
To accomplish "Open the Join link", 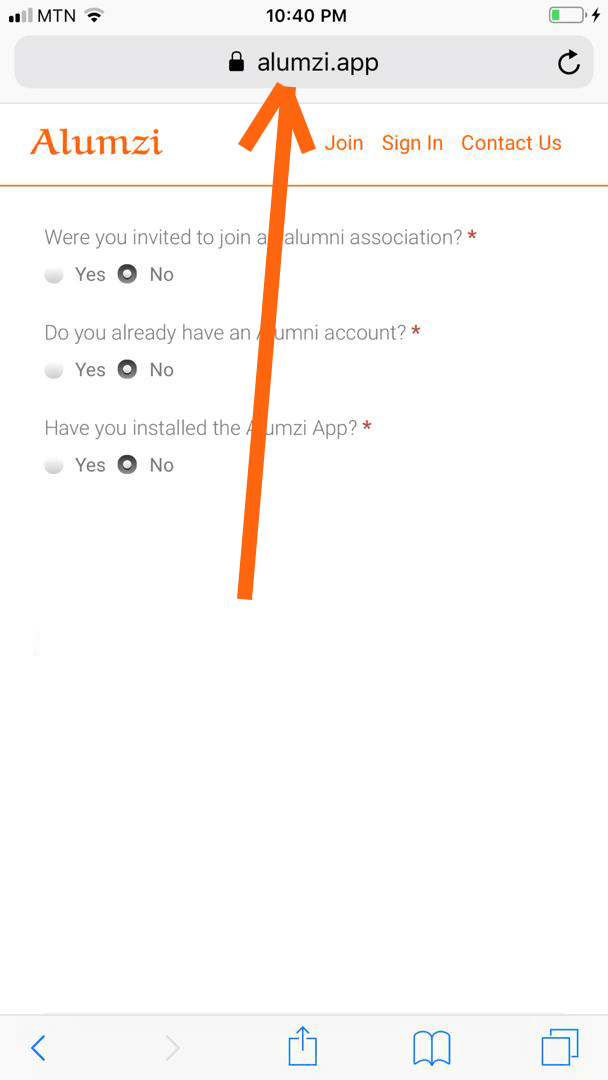I will pos(344,143).
